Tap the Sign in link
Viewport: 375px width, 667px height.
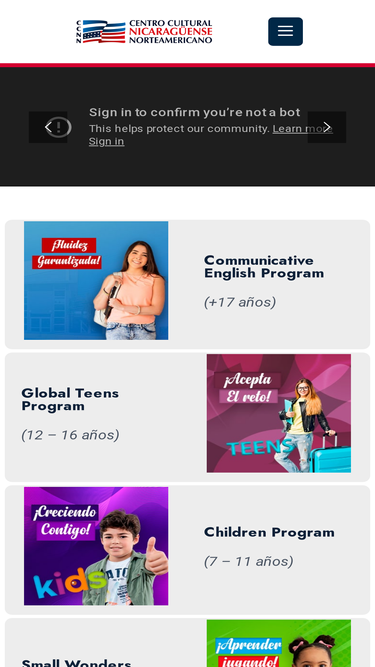click(x=106, y=141)
